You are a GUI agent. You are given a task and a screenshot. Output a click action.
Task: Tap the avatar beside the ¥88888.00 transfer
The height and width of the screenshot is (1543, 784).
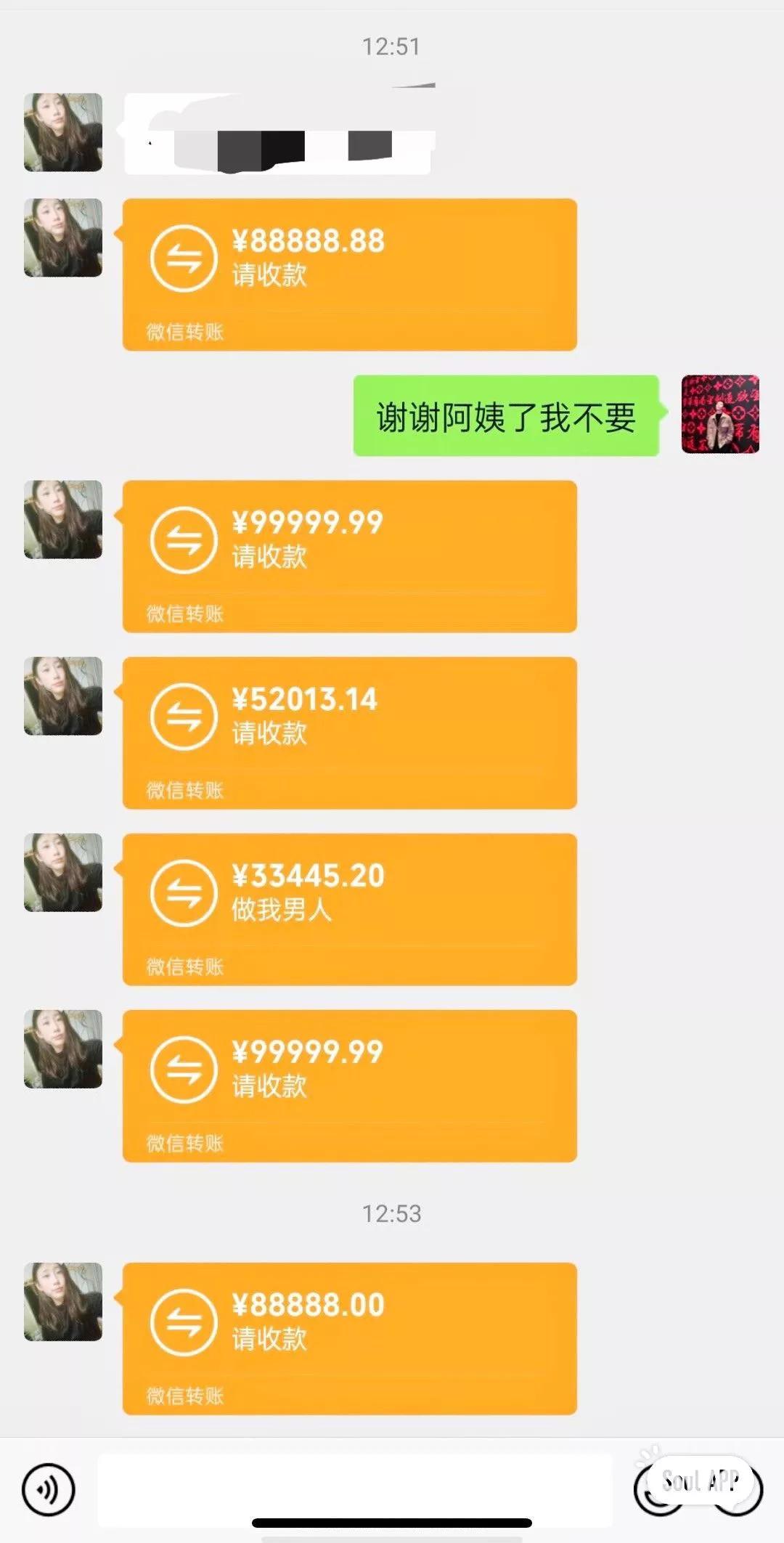pos(62,1303)
